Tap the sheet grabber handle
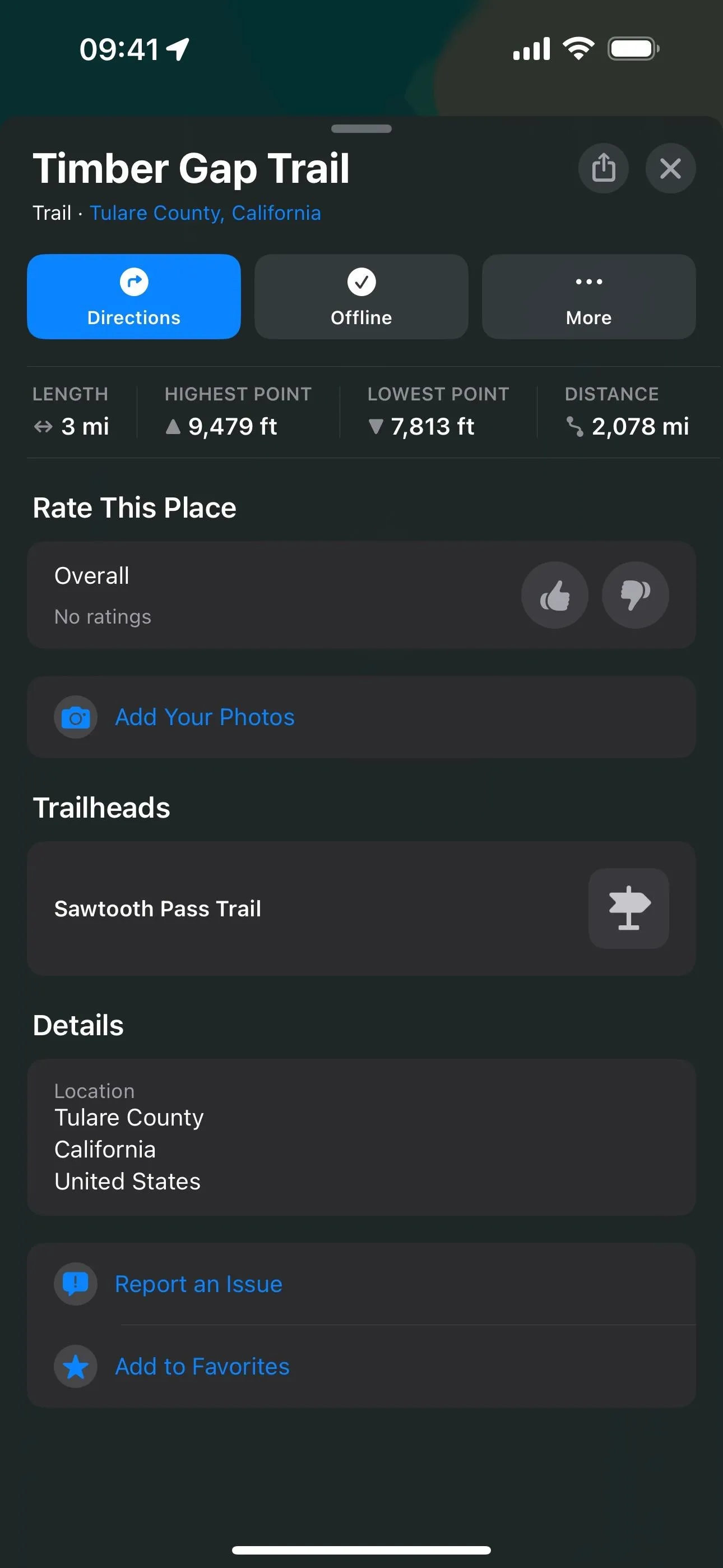This screenshot has width=723, height=1568. click(x=361, y=128)
